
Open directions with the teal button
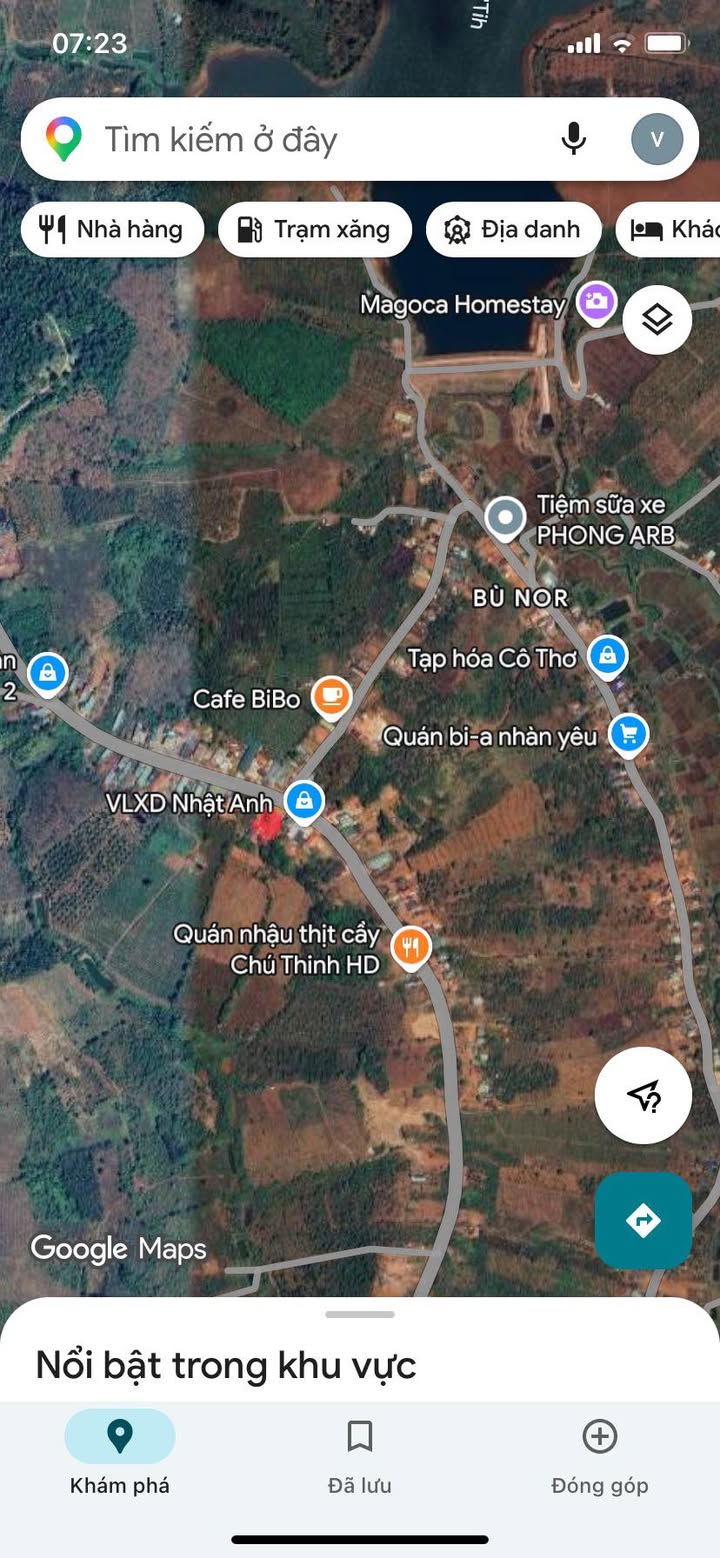tap(643, 1220)
